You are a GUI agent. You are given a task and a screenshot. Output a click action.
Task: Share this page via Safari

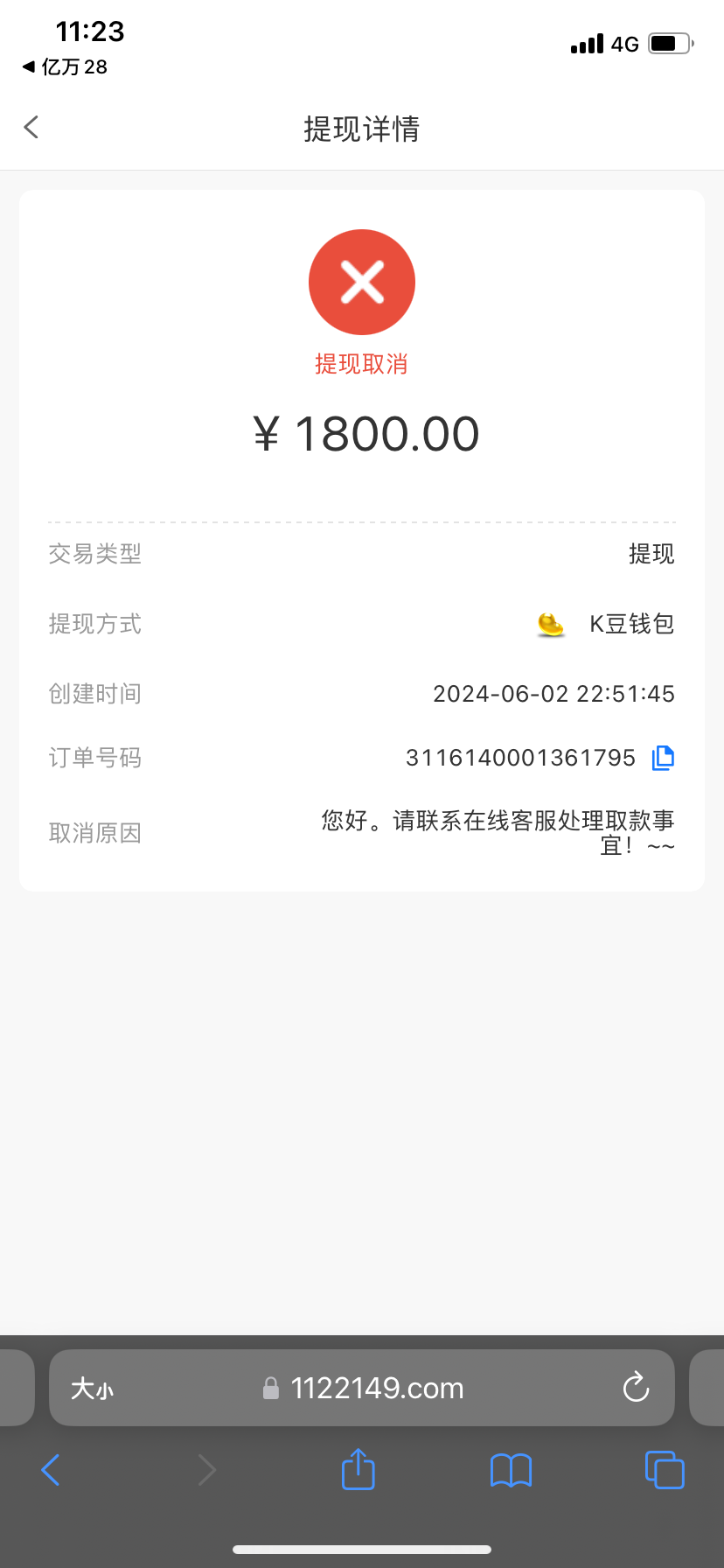358,1469
